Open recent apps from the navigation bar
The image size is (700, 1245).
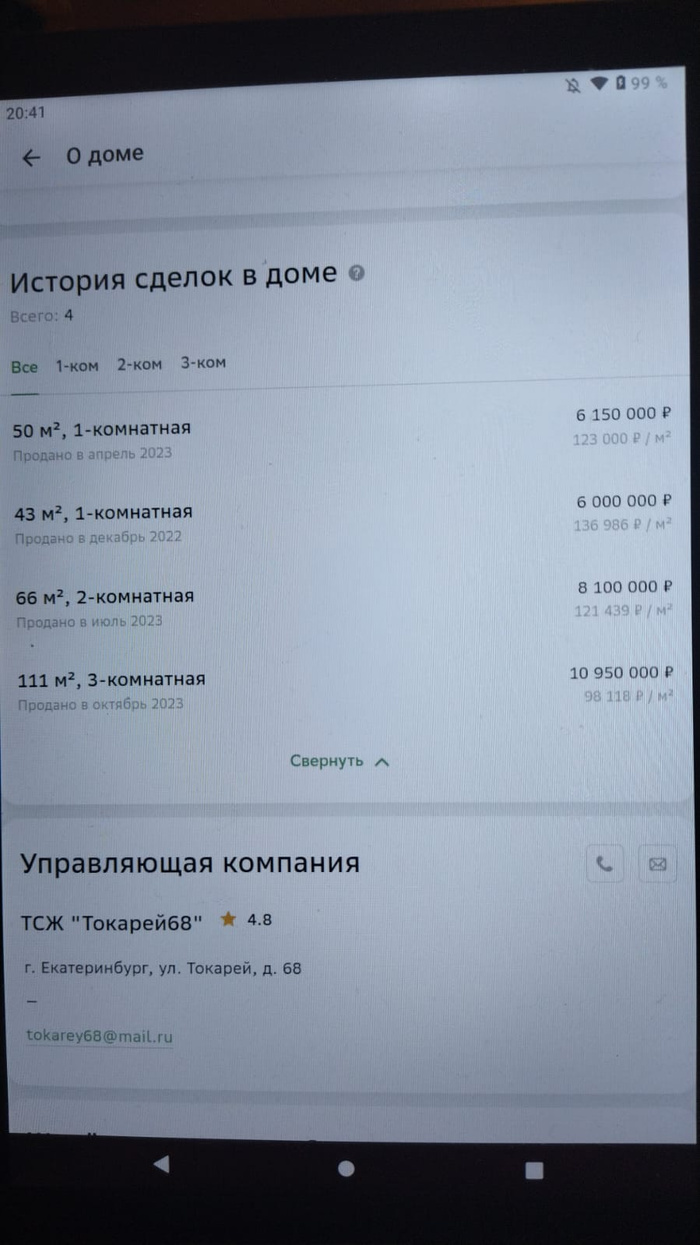click(534, 1170)
